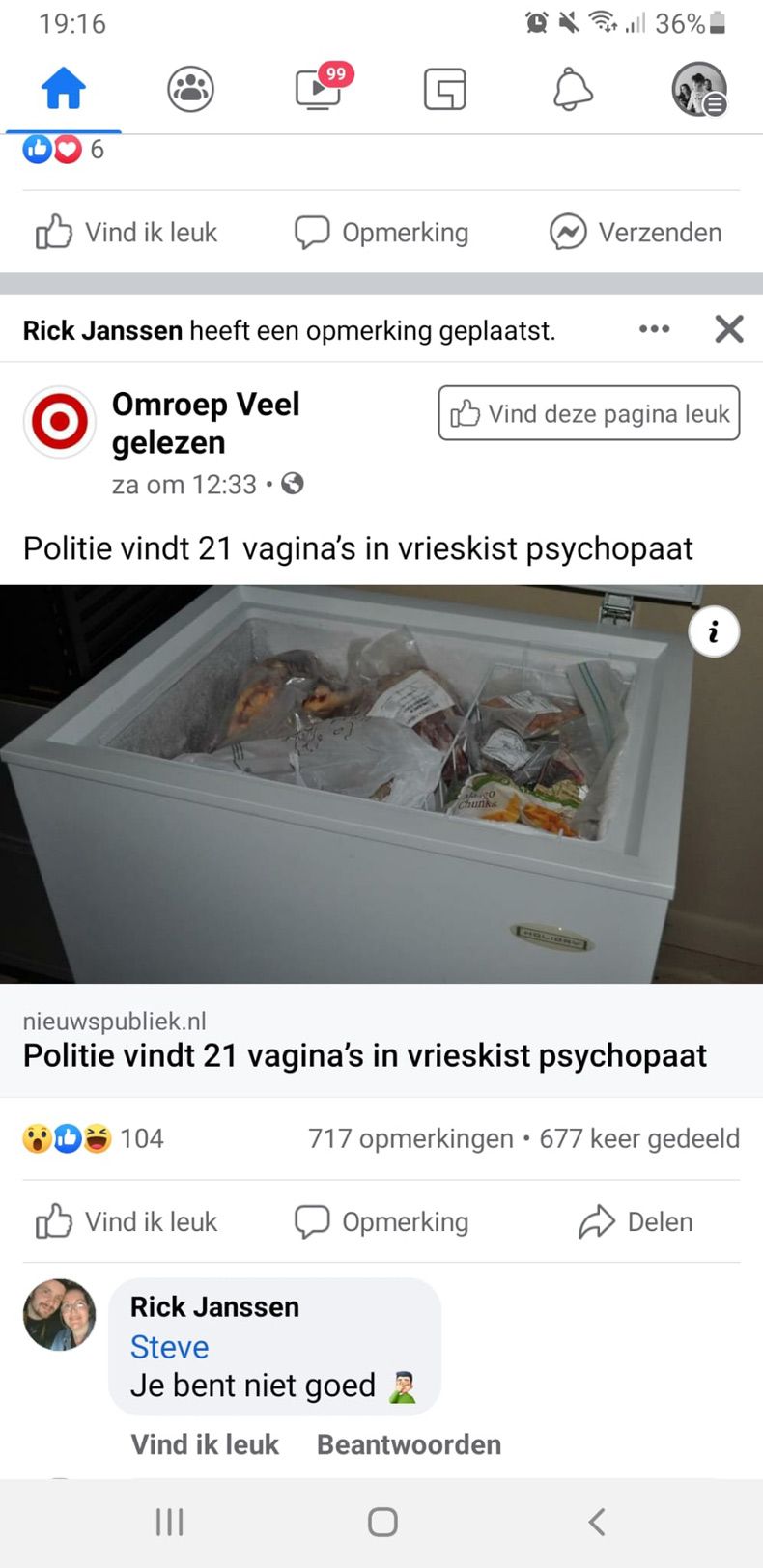Open your profile menu icon top right
Viewport: 763px width, 1568px height.
point(698,88)
